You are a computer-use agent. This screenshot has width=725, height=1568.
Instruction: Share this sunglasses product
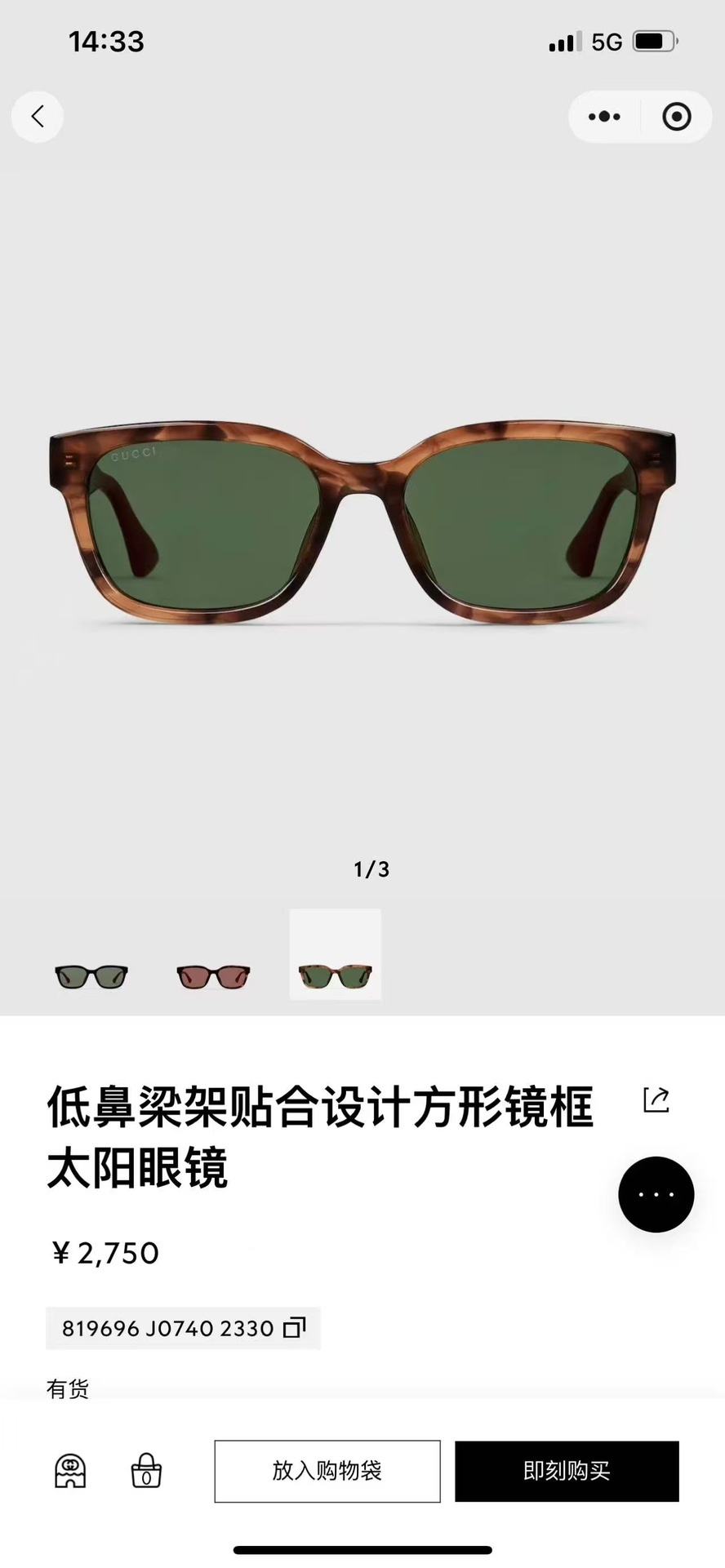(x=656, y=1099)
